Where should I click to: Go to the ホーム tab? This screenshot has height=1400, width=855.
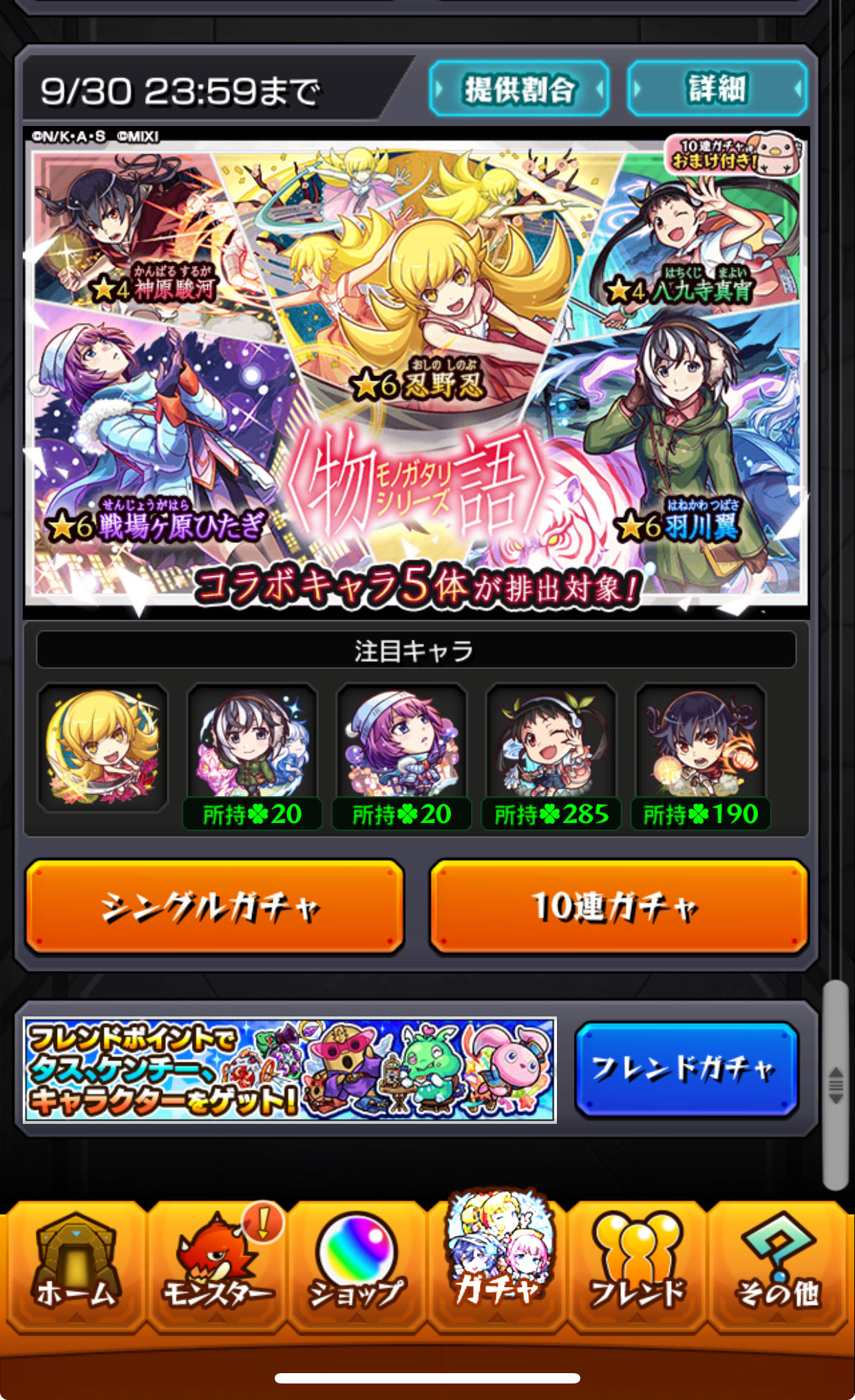click(75, 1266)
